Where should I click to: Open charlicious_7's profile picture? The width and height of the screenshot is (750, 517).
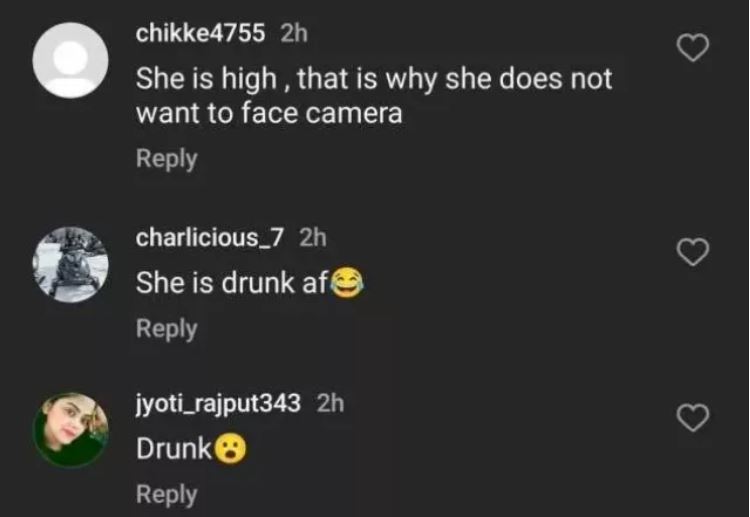tap(70, 263)
